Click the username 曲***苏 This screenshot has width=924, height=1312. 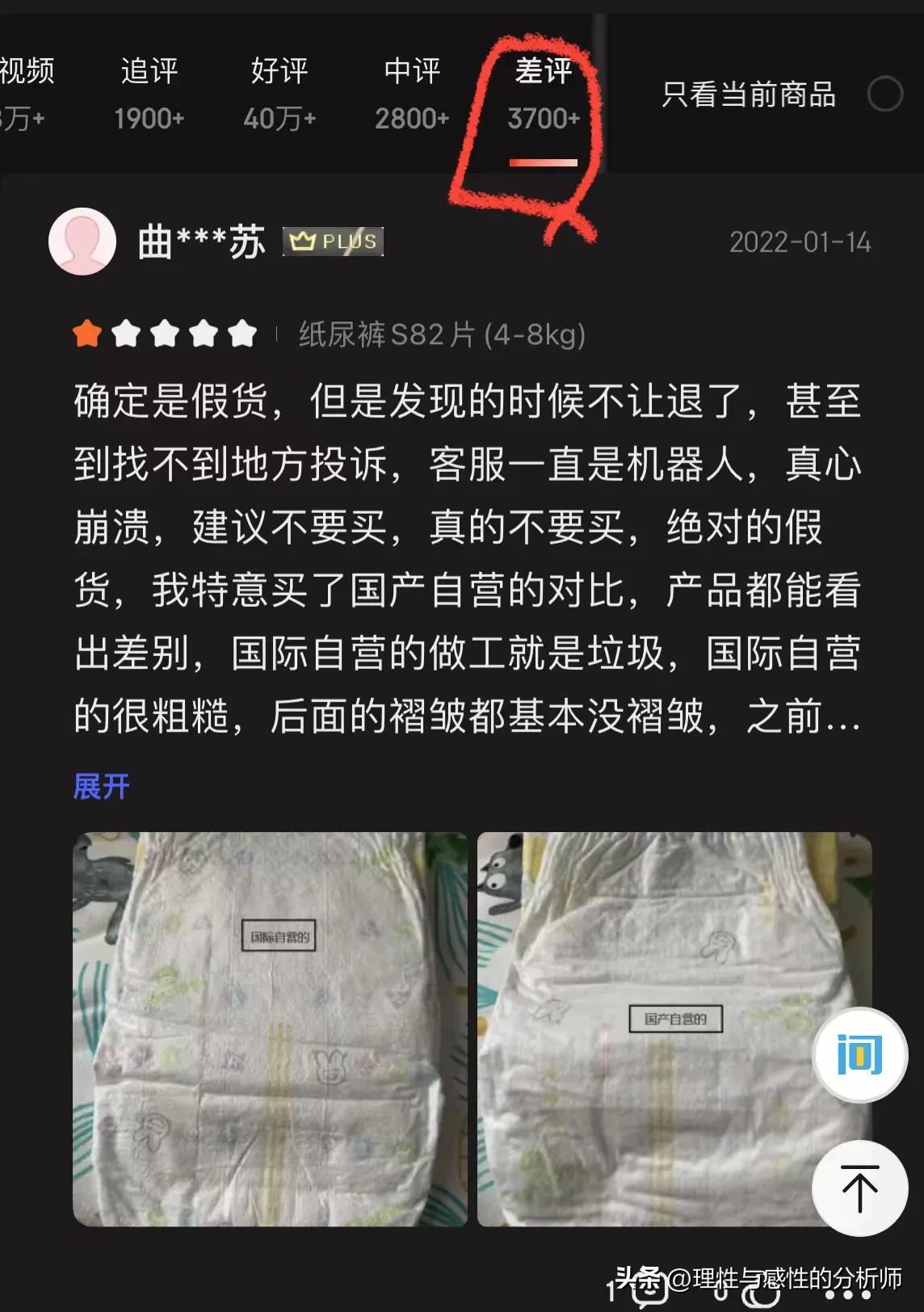coord(200,241)
